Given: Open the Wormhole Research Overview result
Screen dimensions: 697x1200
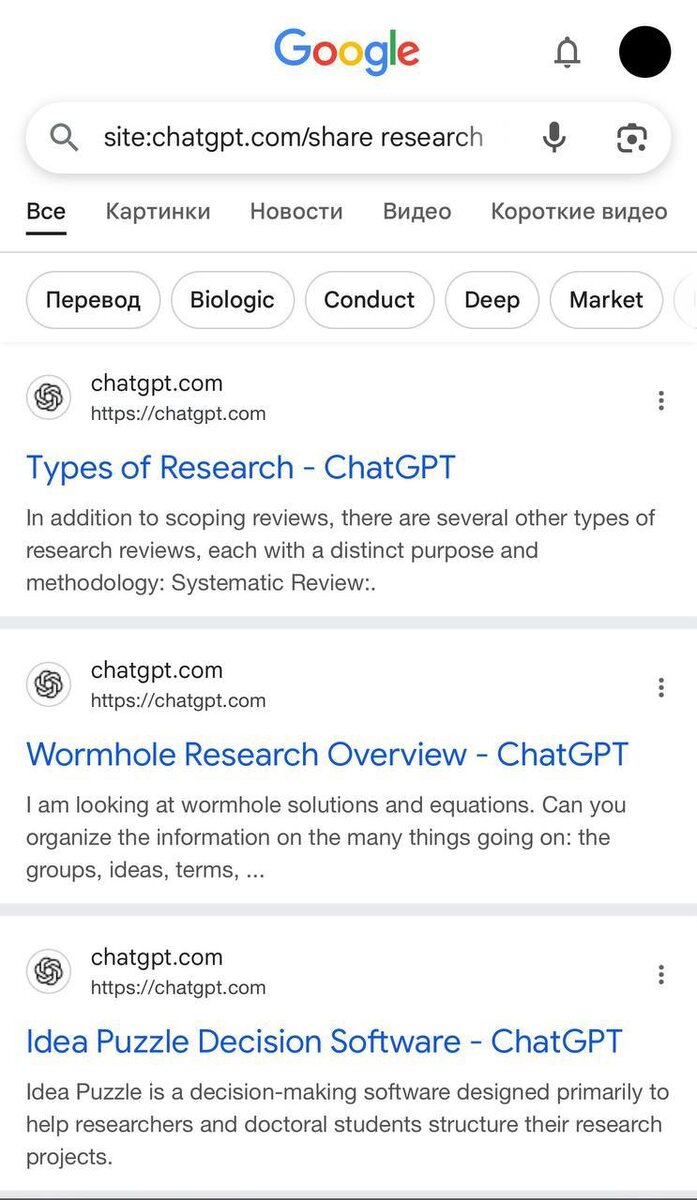Looking at the screenshot, I should pos(327,754).
